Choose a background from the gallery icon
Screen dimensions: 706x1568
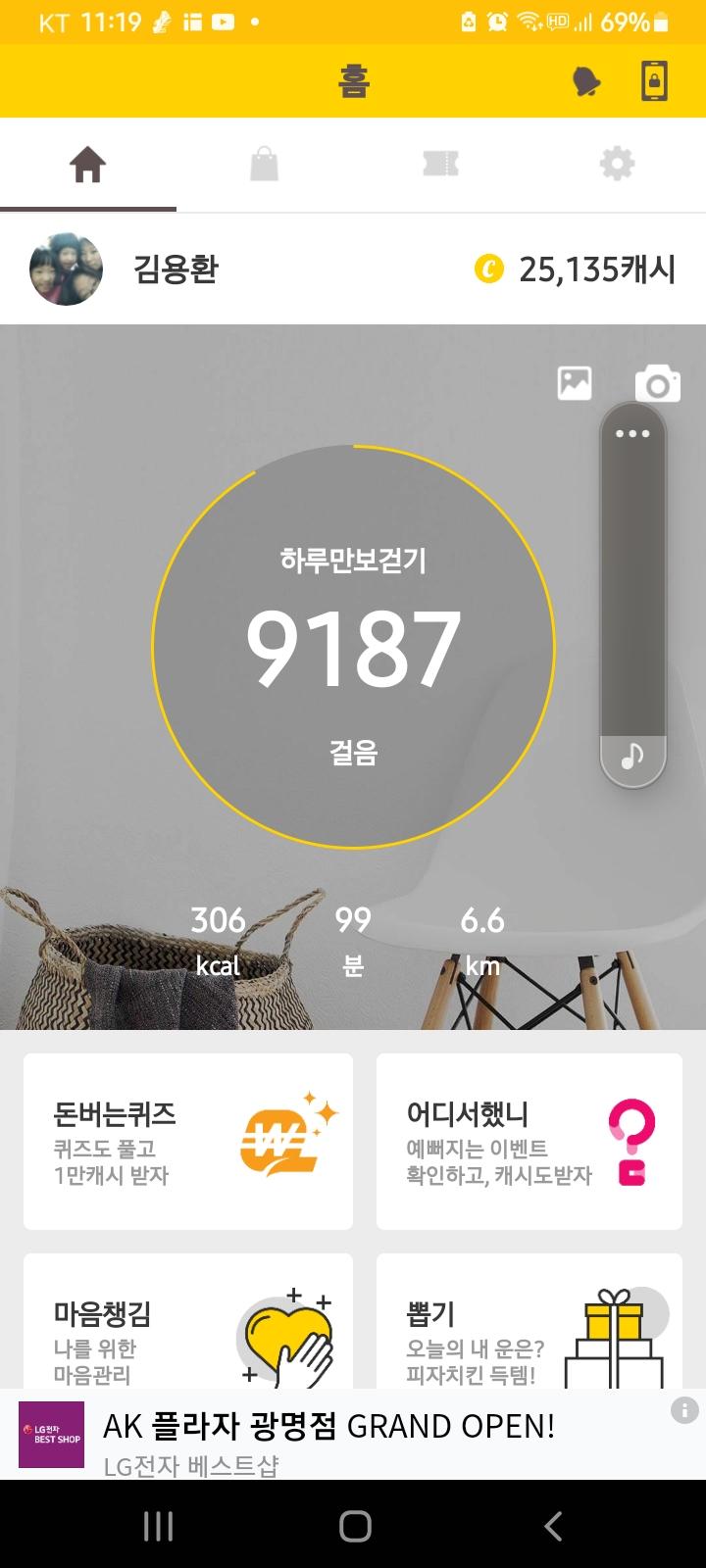[575, 383]
